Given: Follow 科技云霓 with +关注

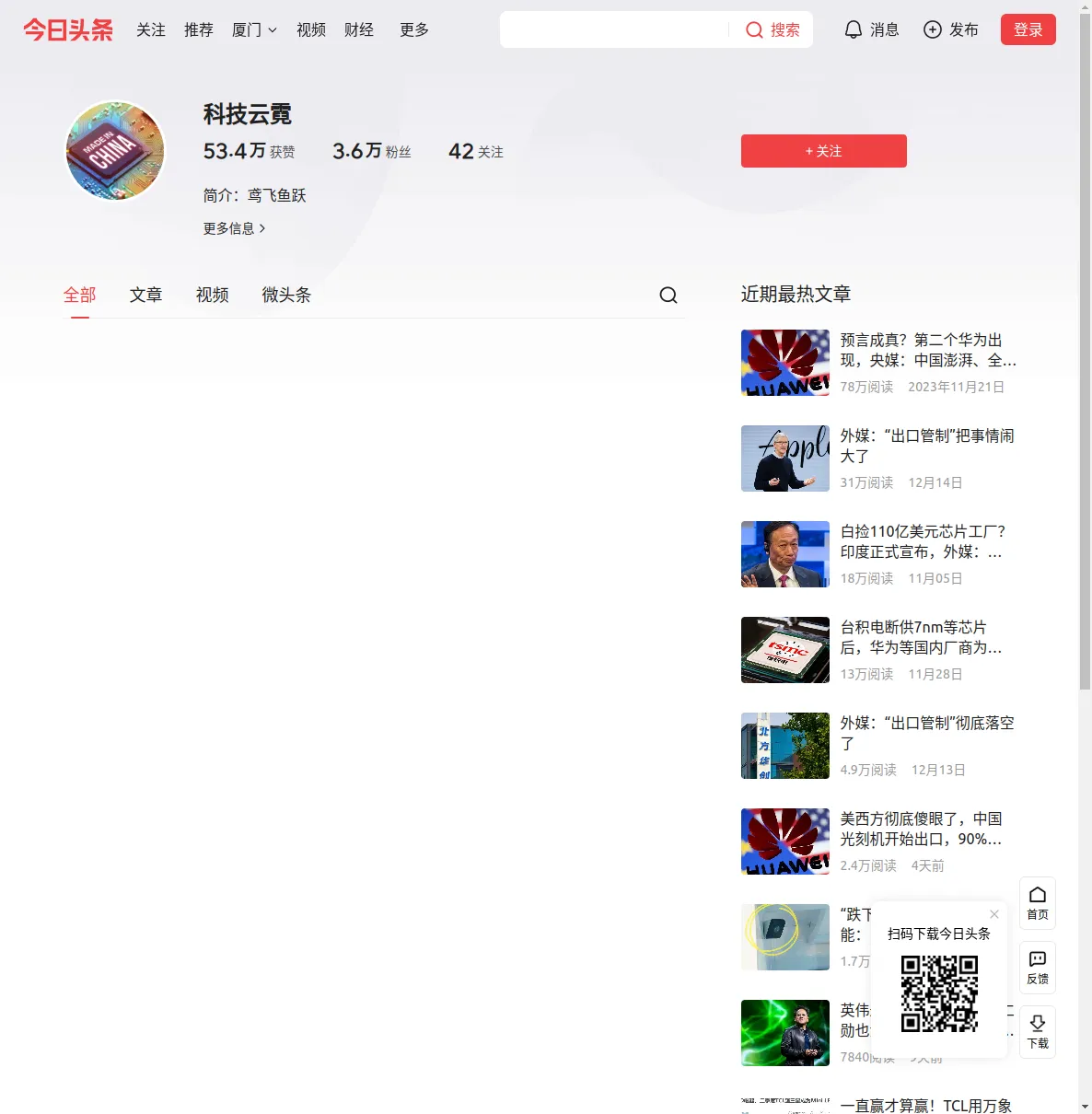Looking at the screenshot, I should coord(823,151).
